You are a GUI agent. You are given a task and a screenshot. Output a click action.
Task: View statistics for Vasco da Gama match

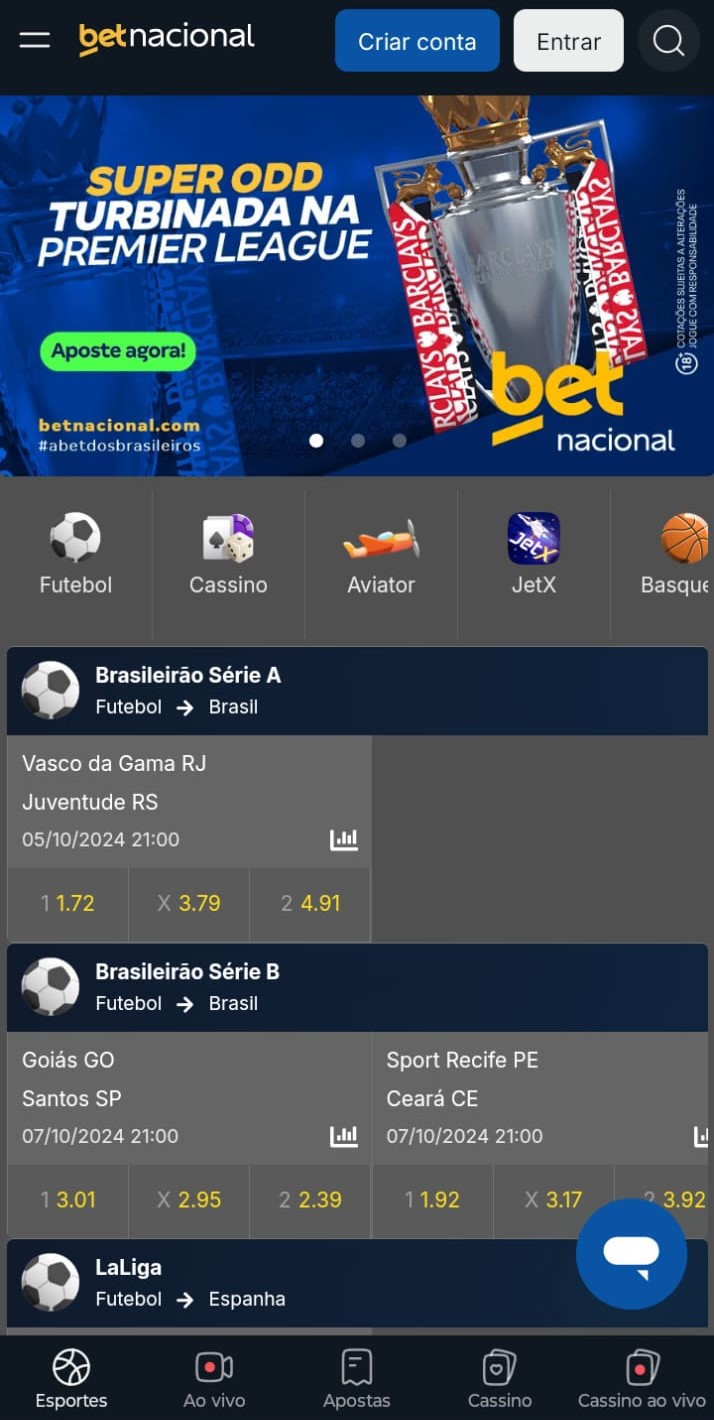(x=344, y=840)
